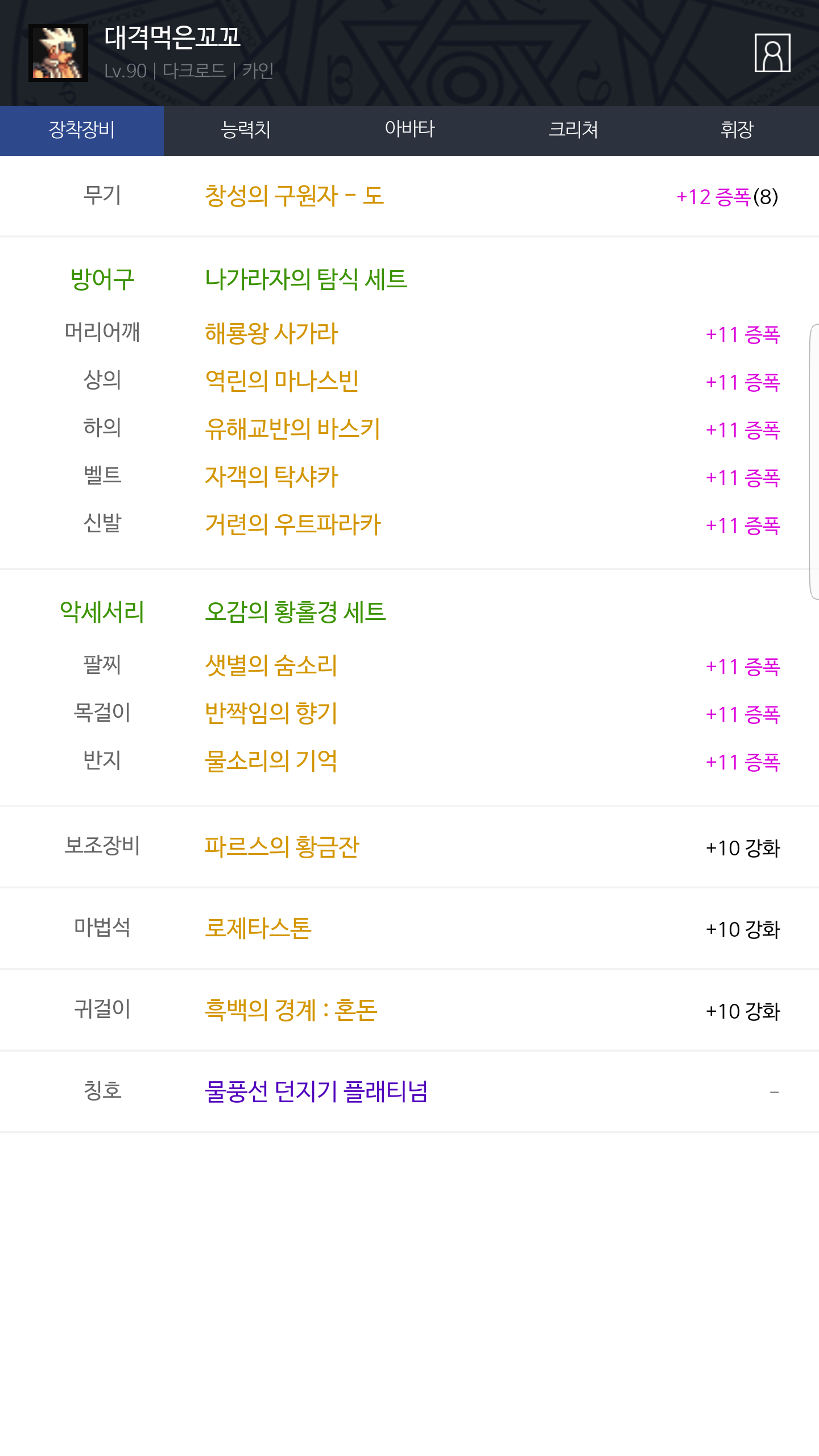Viewport: 819px width, 1456px height.
Task: Switch to the 능력치 tab
Action: click(246, 130)
